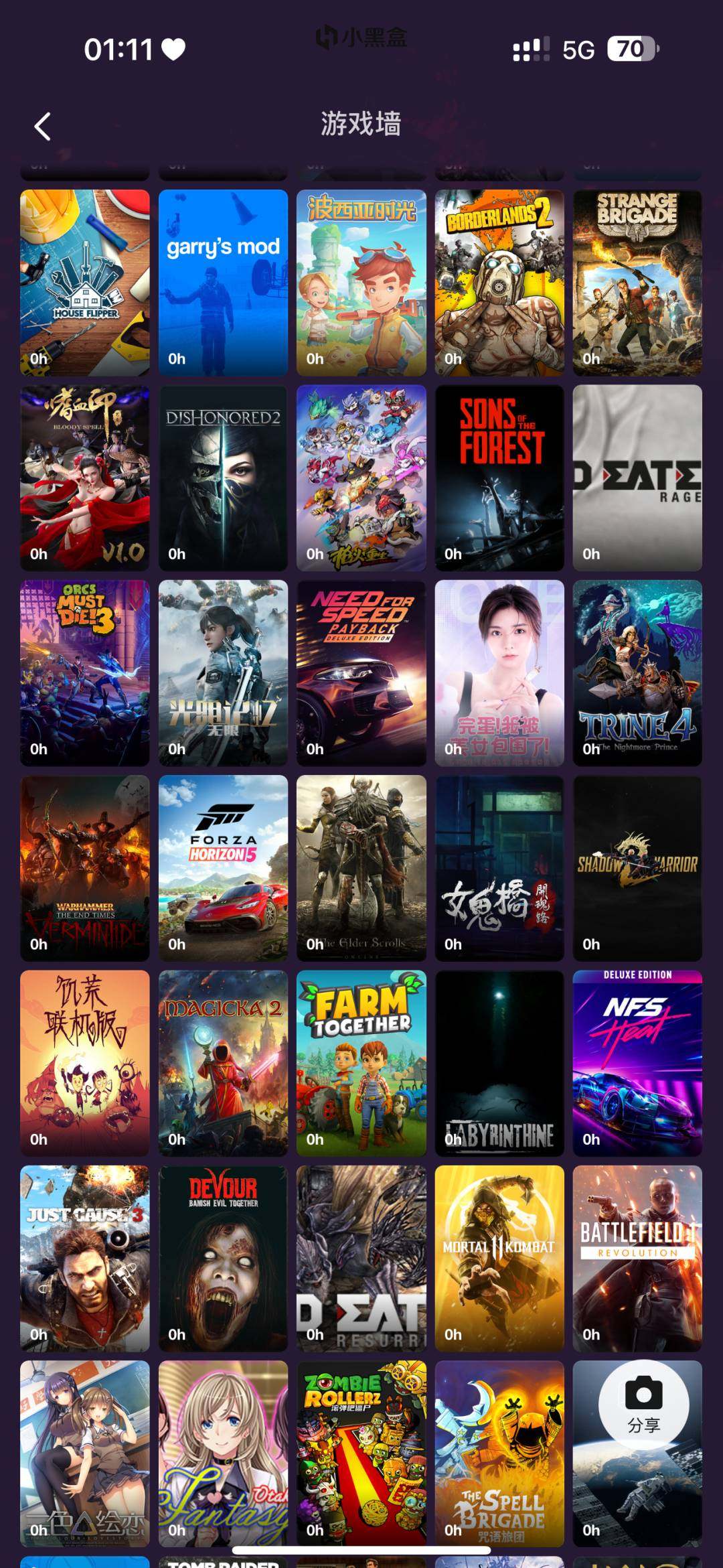The image size is (723, 1568).
Task: Select the Orcs Must Die 3 cover
Action: [85, 672]
